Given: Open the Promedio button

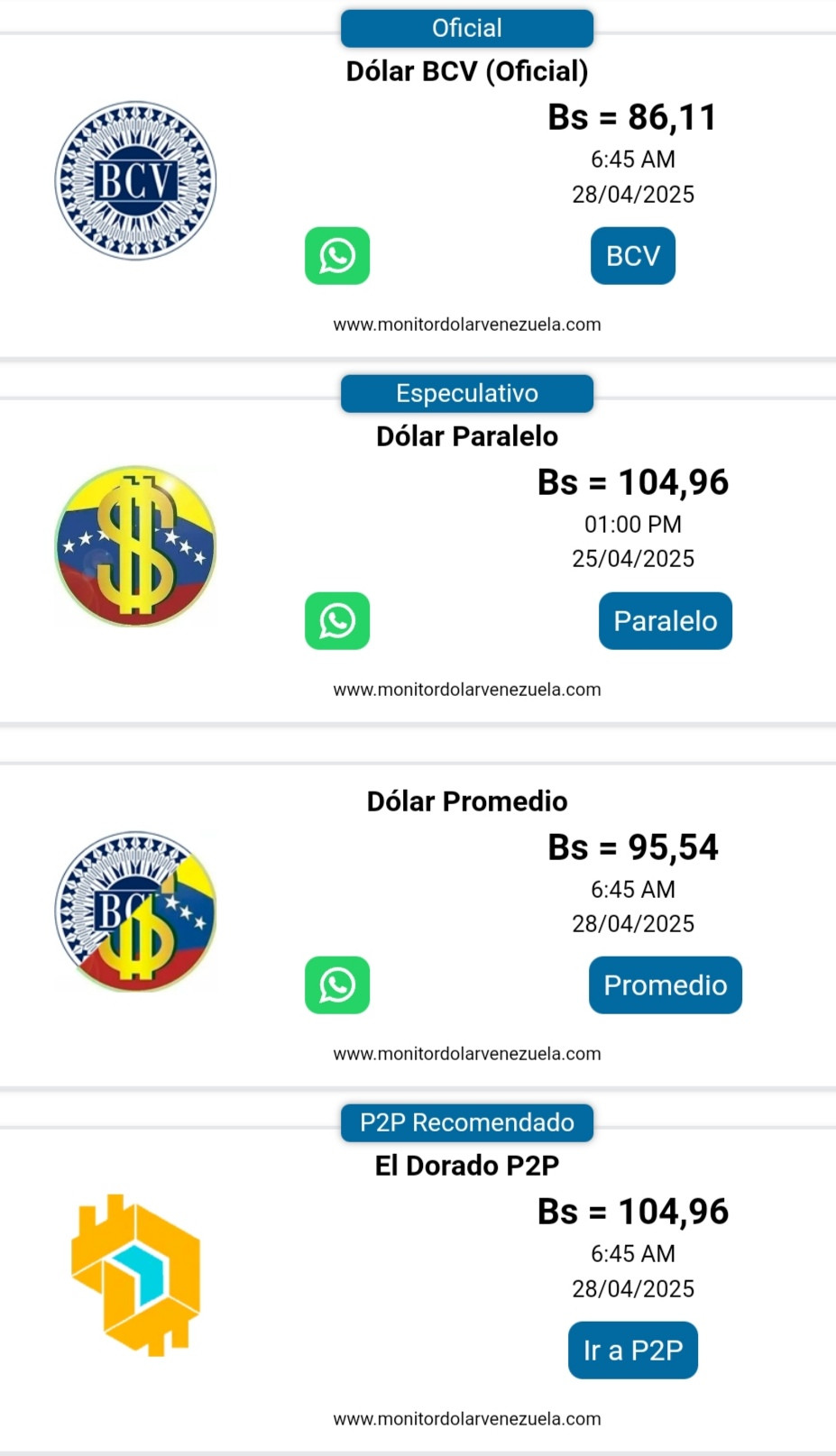Looking at the screenshot, I should [666, 985].
